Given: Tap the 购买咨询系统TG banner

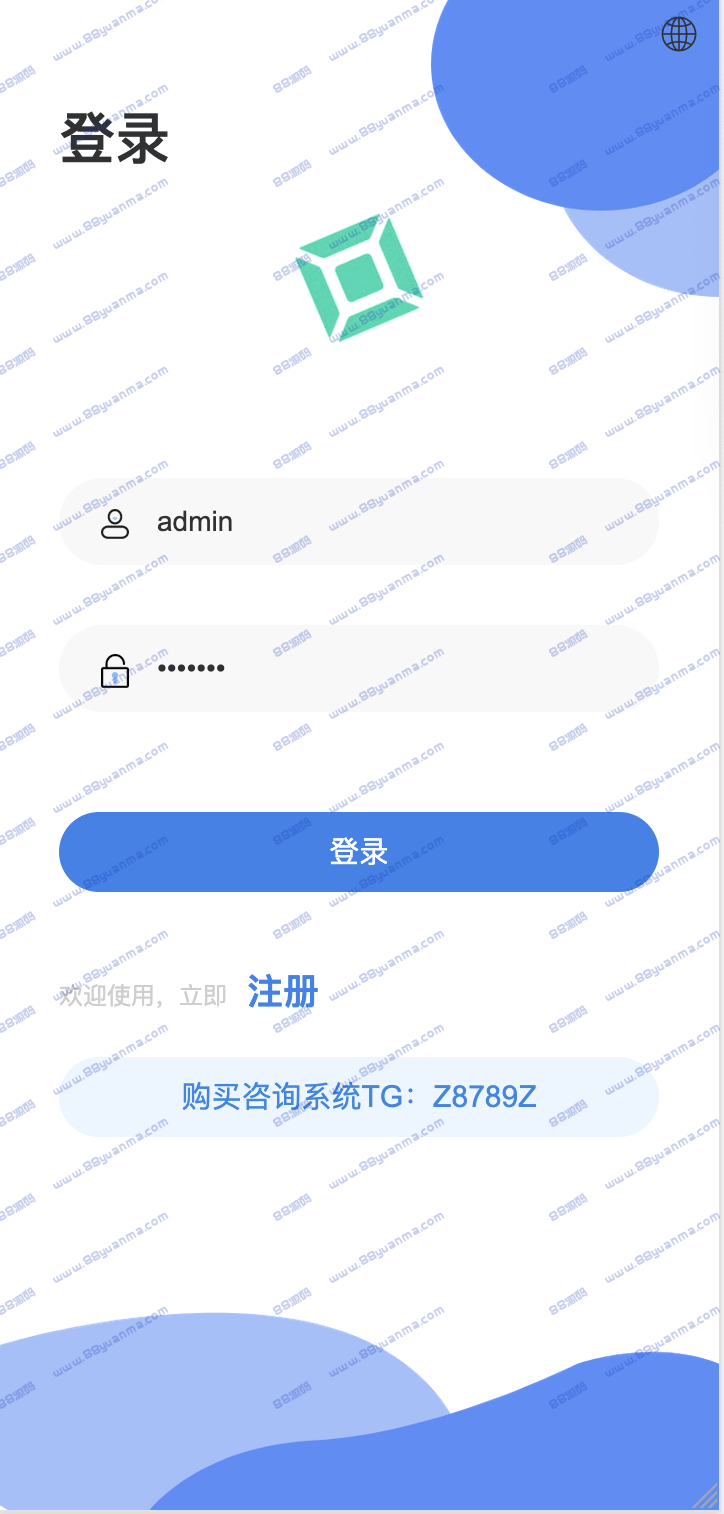Looking at the screenshot, I should pos(359,1097).
